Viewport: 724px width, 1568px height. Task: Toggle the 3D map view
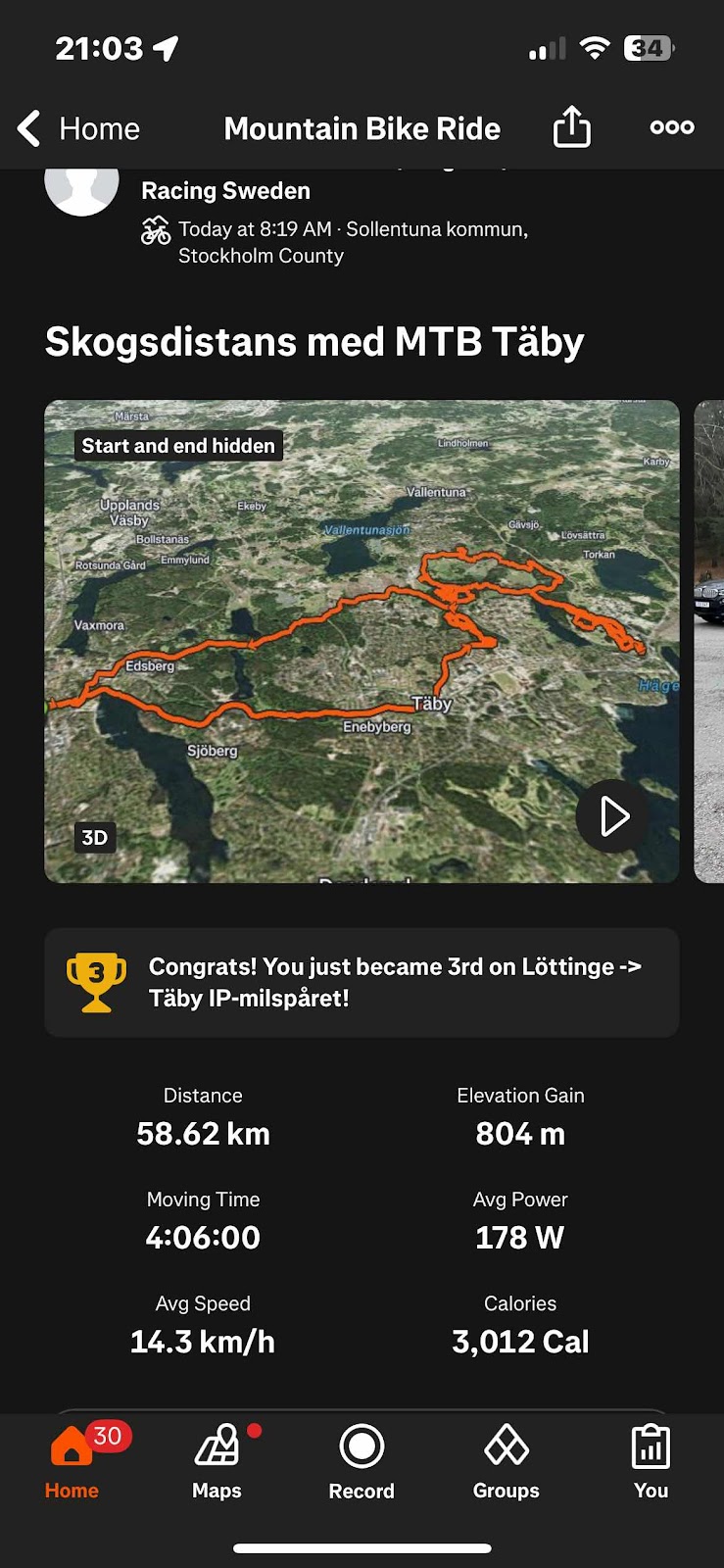pos(95,837)
